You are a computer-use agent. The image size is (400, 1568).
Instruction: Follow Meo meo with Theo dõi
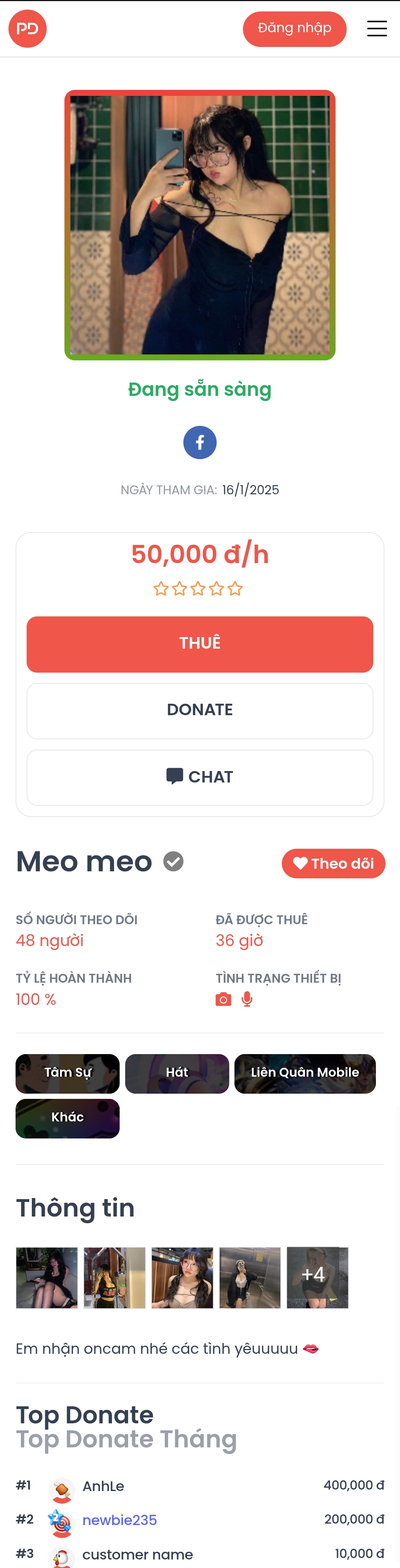[333, 863]
